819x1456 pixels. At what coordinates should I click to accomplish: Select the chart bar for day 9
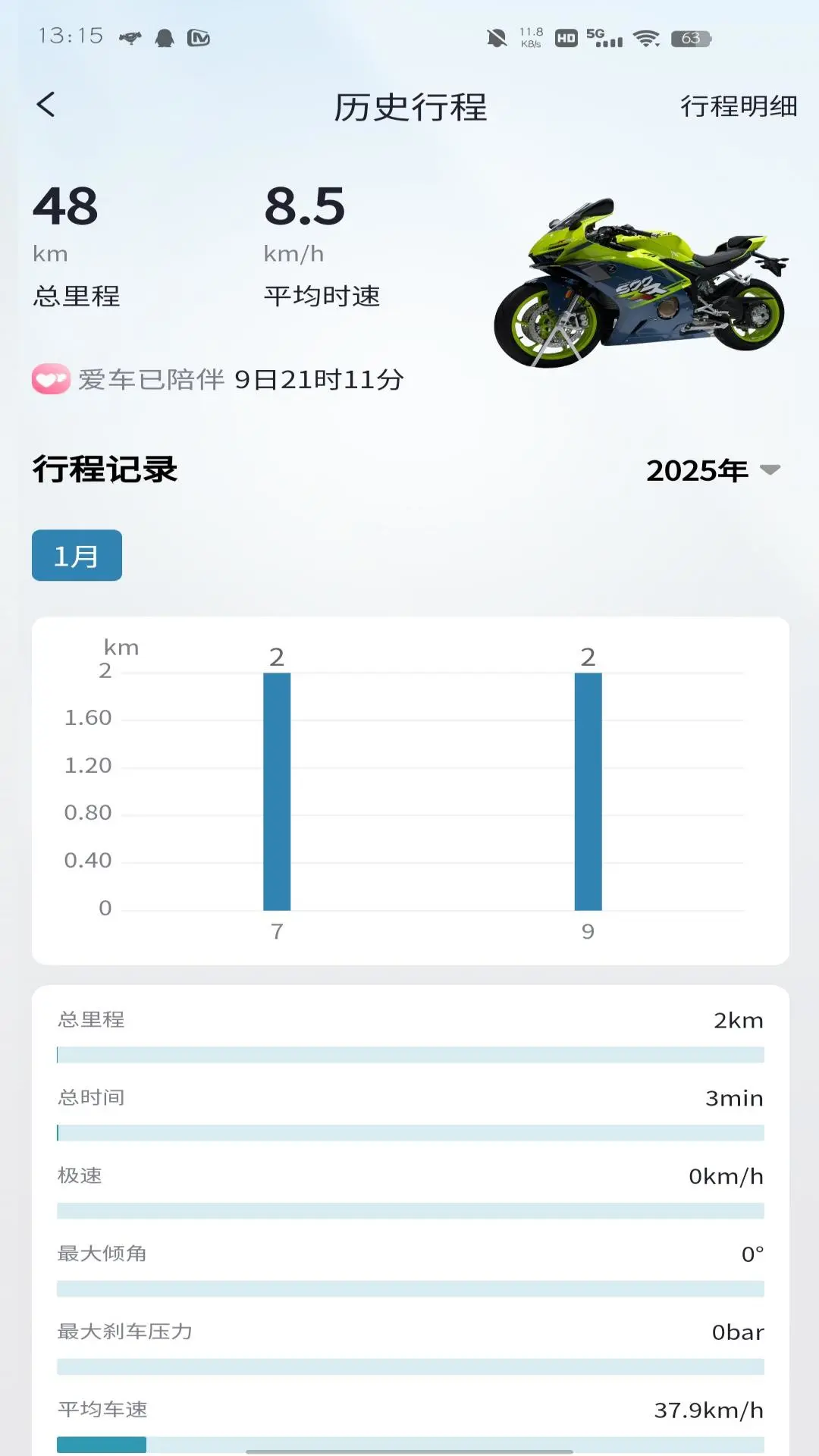[588, 791]
